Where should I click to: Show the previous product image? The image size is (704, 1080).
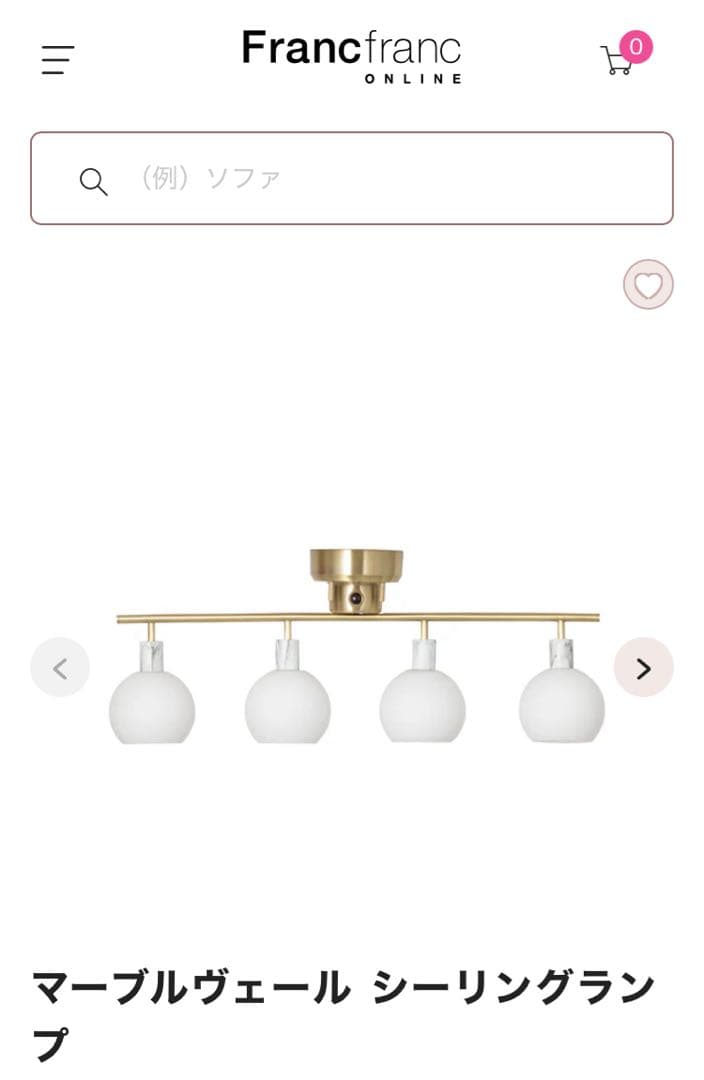(60, 667)
